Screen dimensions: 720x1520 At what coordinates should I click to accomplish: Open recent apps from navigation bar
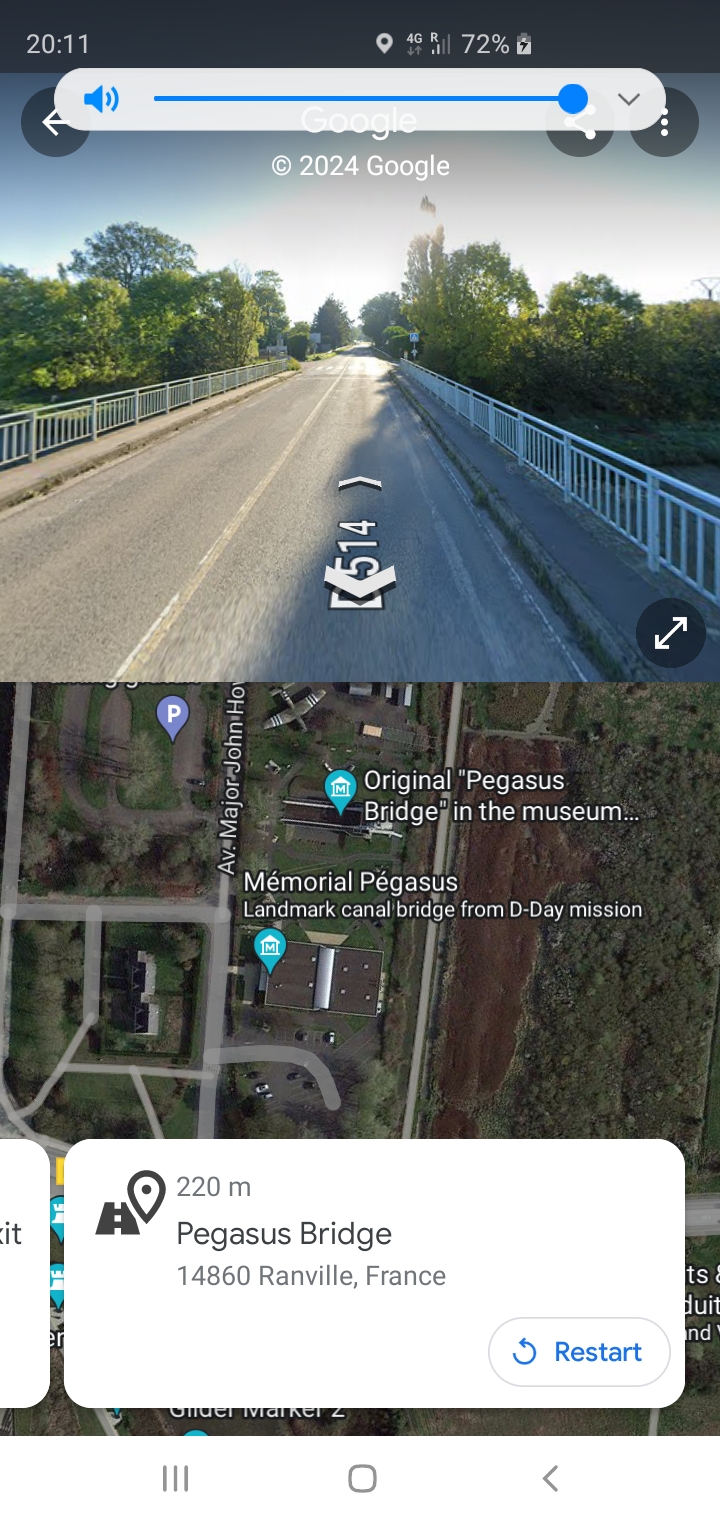coord(176,1478)
